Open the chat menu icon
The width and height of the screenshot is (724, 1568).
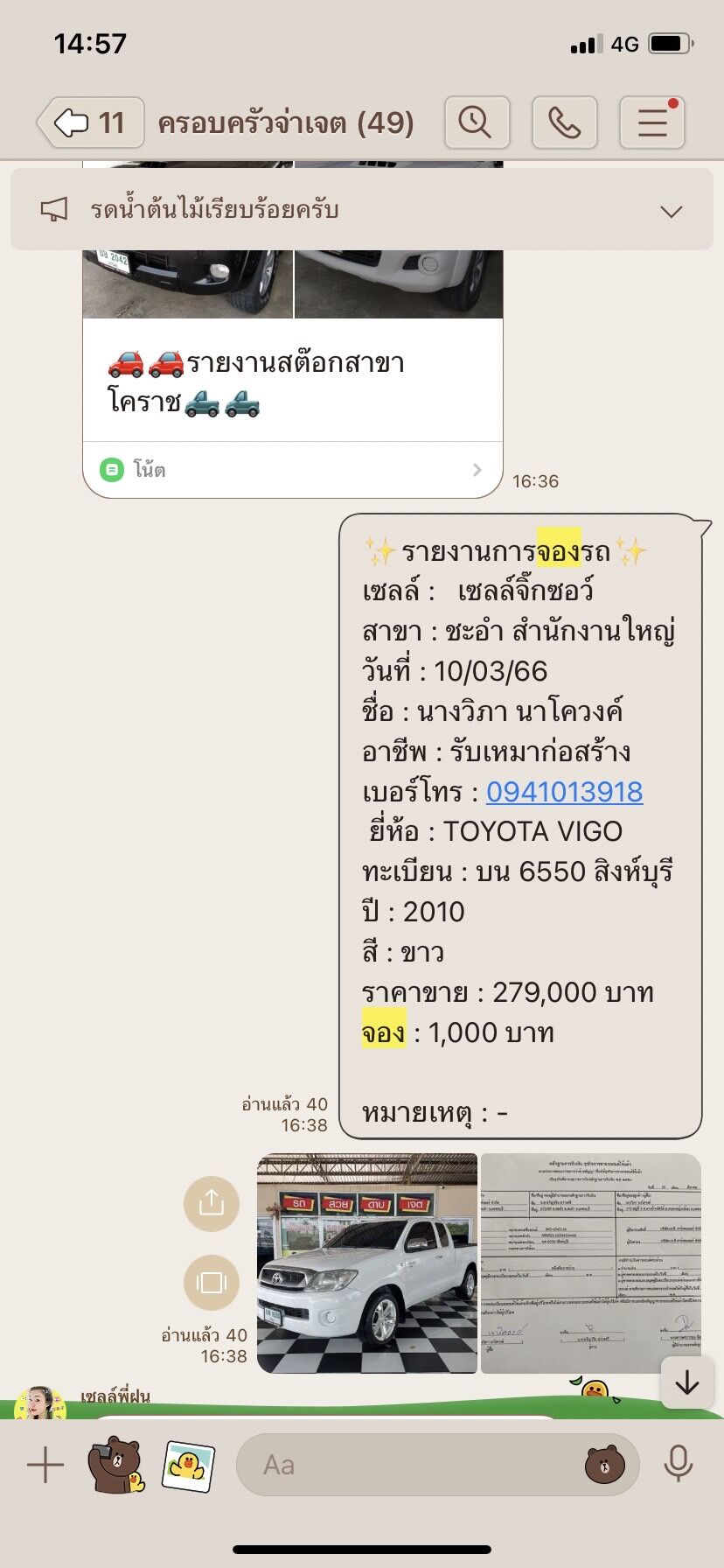coord(652,122)
